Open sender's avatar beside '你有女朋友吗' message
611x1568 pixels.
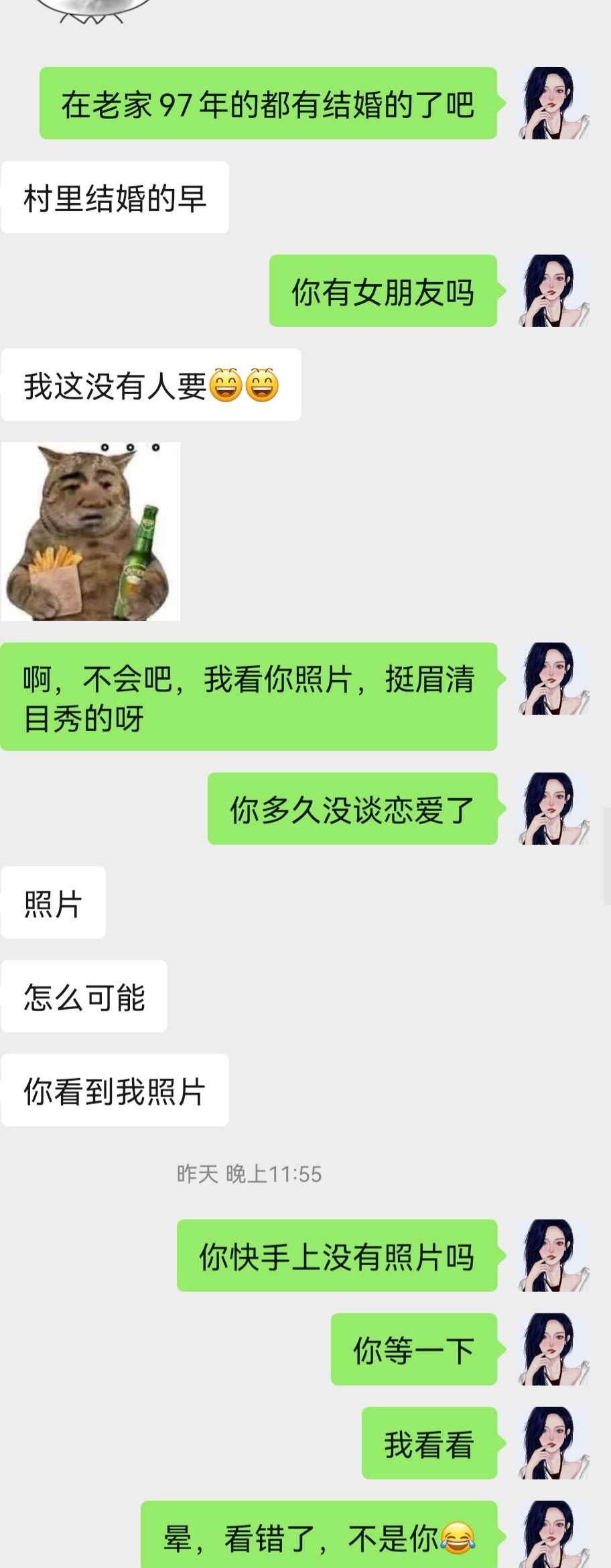point(553,291)
